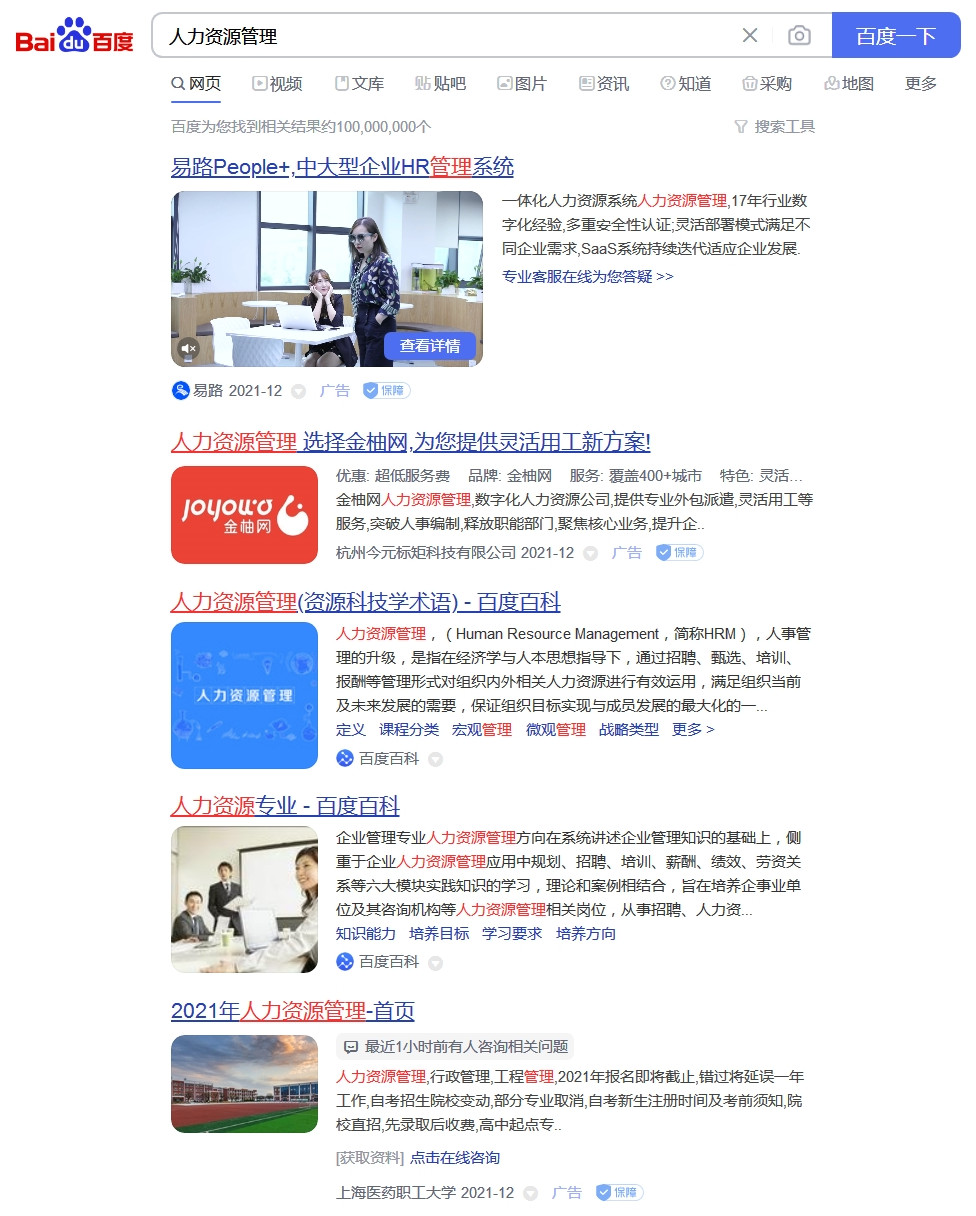Switch to the 图片 tab
The height and width of the screenshot is (1216, 976).
522,84
